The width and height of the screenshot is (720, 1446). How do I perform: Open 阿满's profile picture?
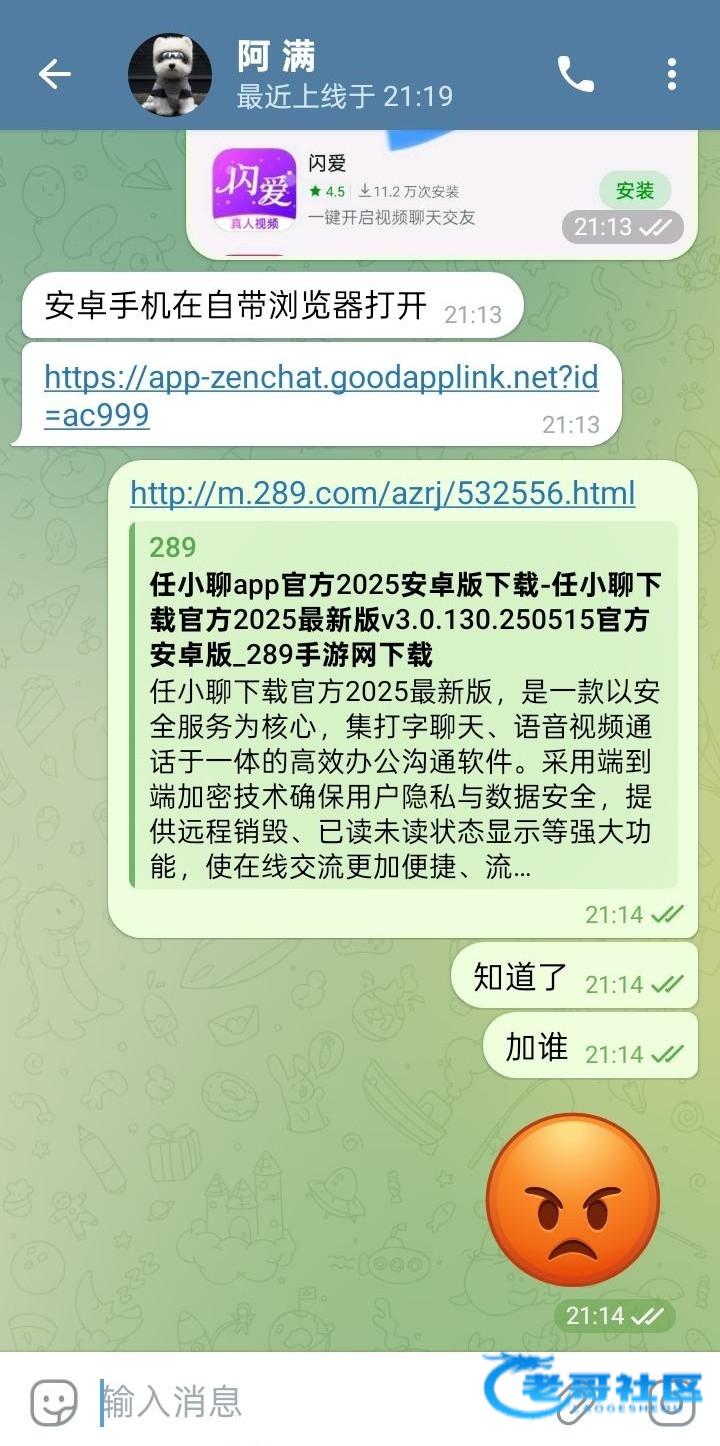(170, 75)
